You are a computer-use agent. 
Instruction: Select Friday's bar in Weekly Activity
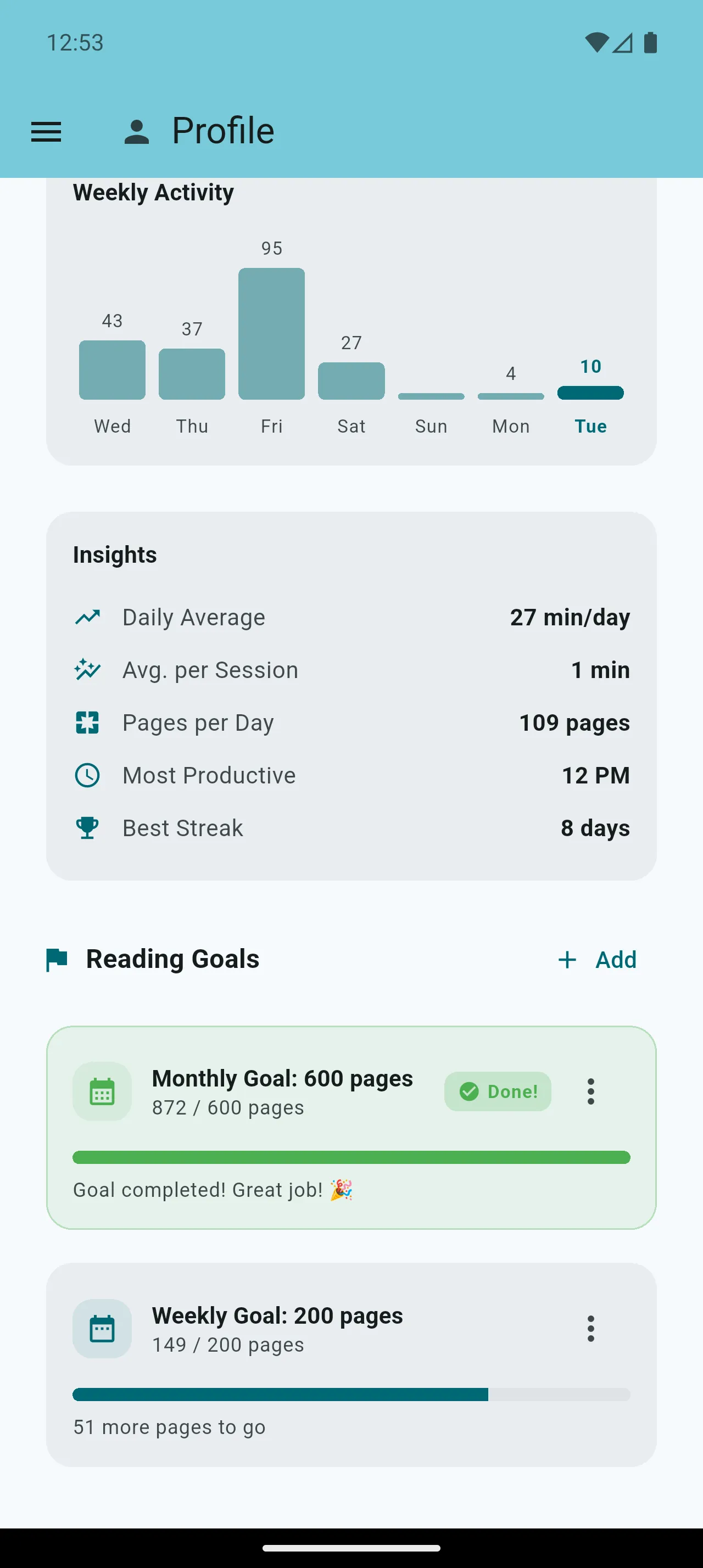coord(271,332)
